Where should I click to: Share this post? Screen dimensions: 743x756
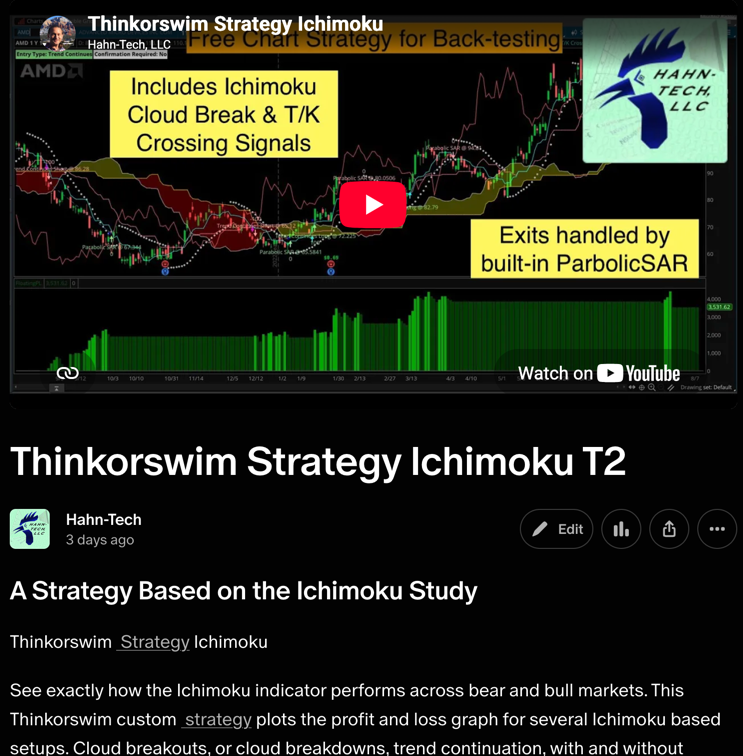click(x=669, y=529)
